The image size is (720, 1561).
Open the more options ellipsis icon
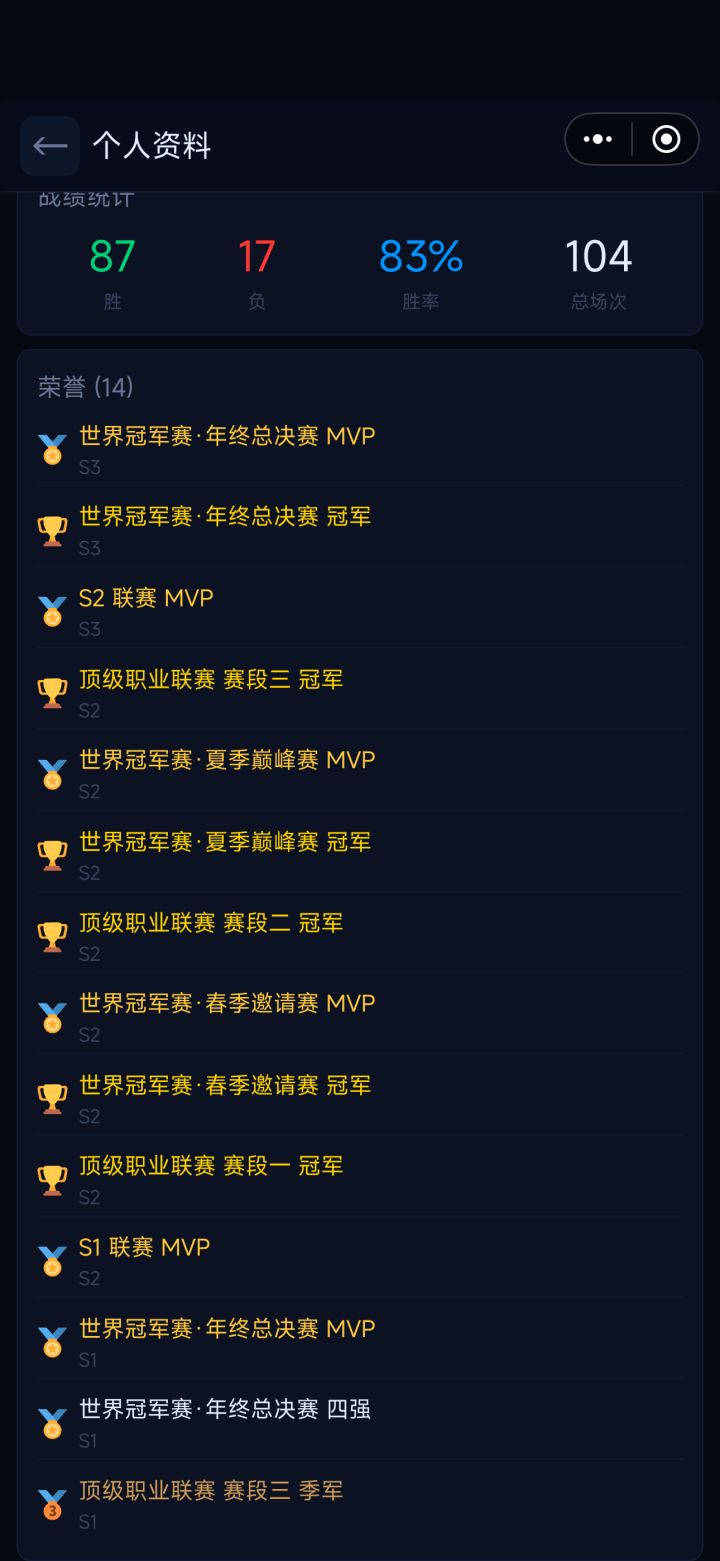[598, 139]
